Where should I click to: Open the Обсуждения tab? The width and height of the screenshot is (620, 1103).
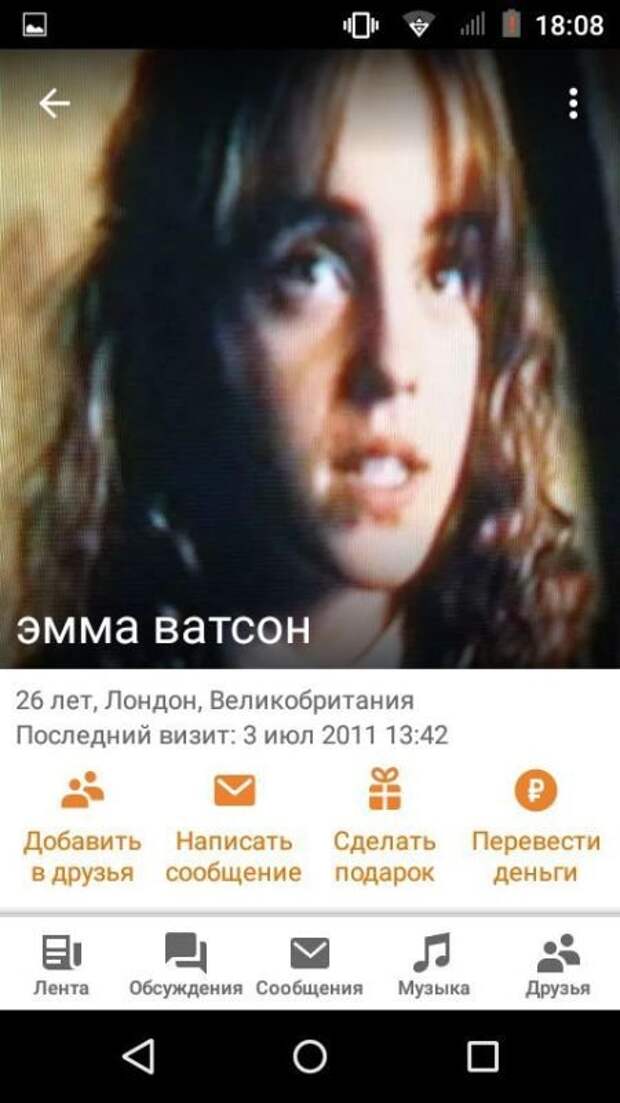(x=185, y=964)
